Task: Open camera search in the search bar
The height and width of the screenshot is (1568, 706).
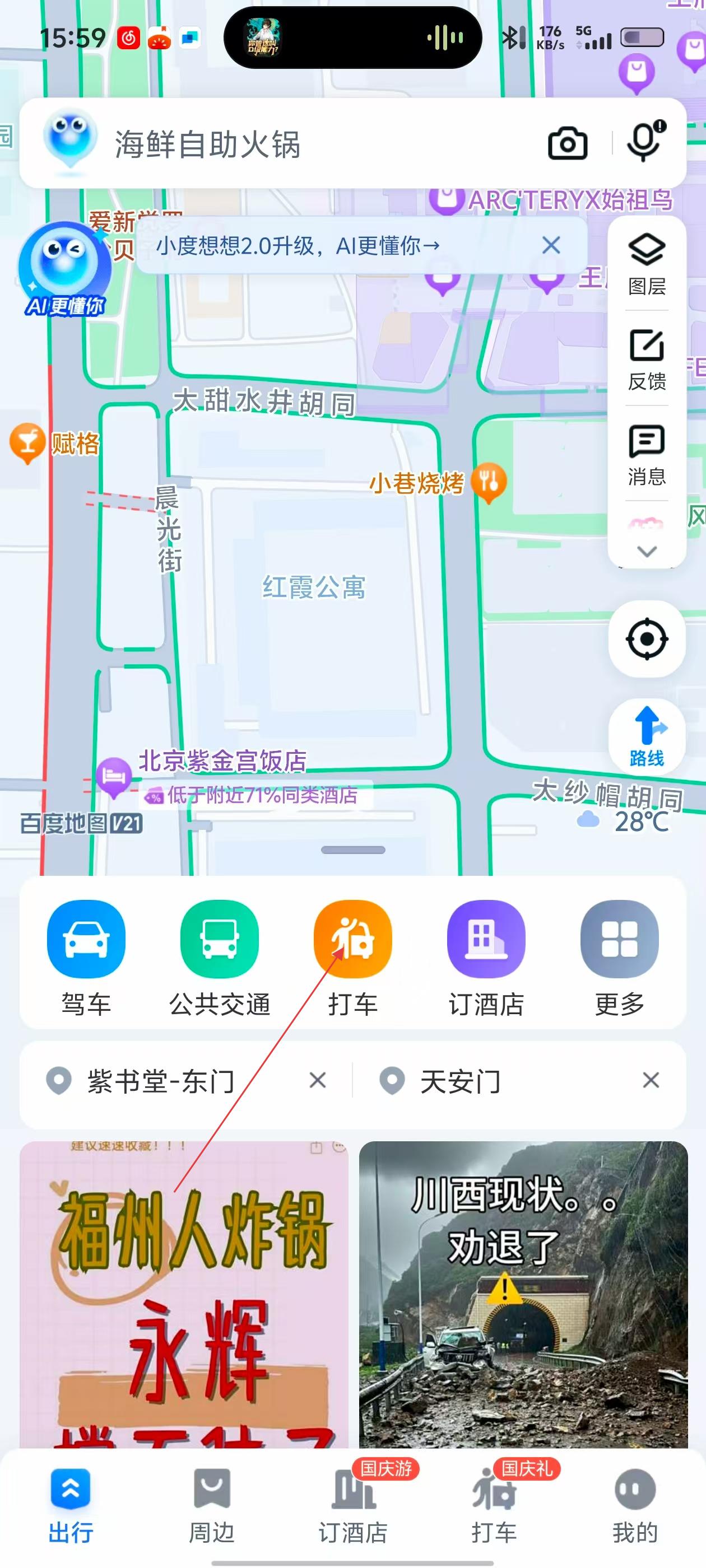Action: (567, 144)
